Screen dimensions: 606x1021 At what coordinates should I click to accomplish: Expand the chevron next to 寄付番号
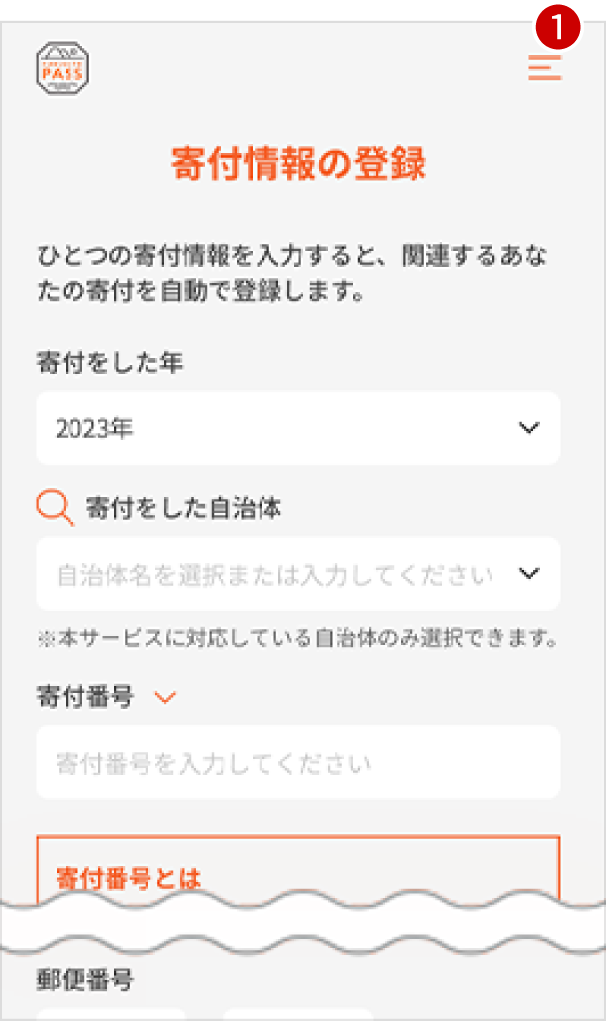(x=166, y=696)
